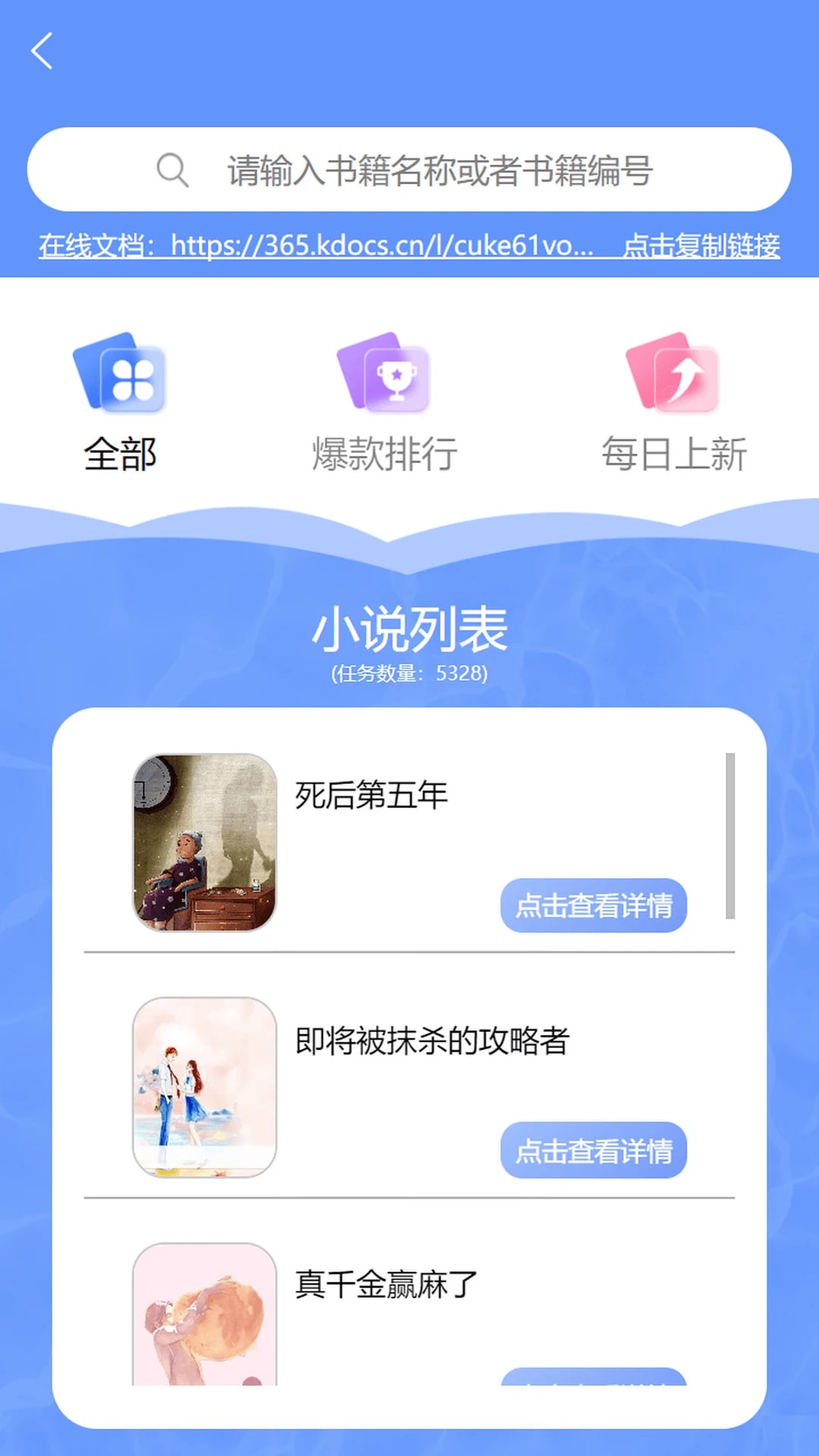Select the 全部 category tab
The width and height of the screenshot is (819, 1456).
[120, 403]
